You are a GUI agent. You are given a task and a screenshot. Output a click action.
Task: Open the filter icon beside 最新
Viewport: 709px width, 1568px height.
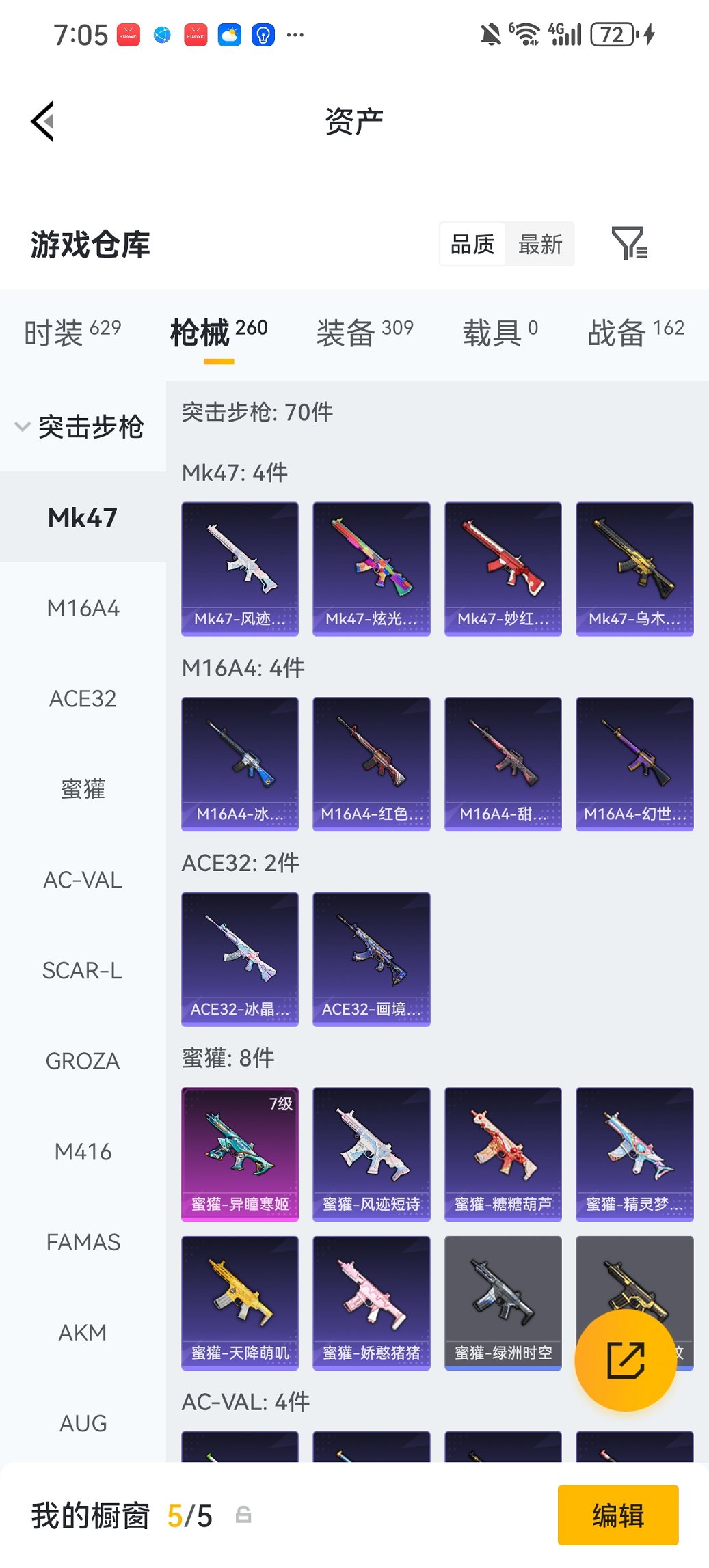628,243
